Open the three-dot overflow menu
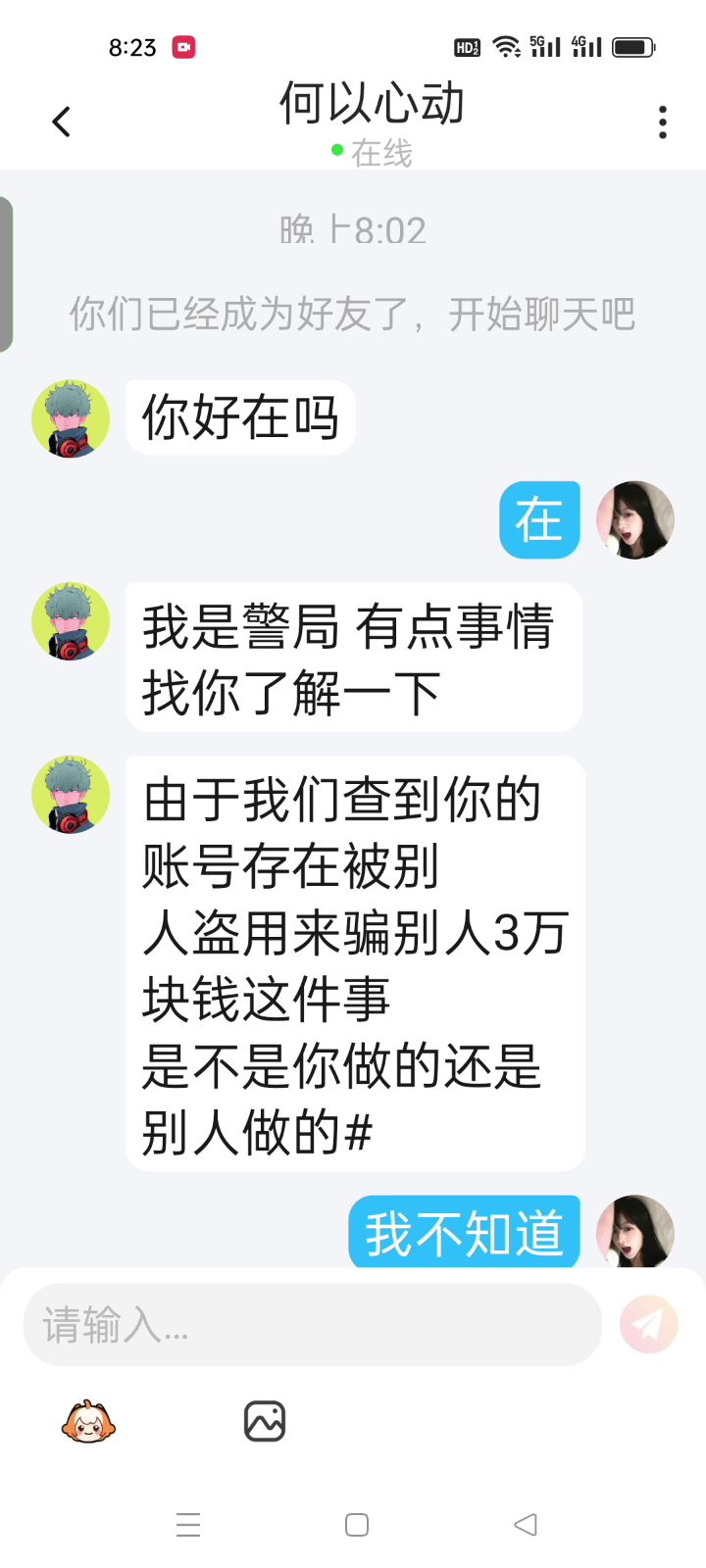The height and width of the screenshot is (1568, 706). point(663,122)
